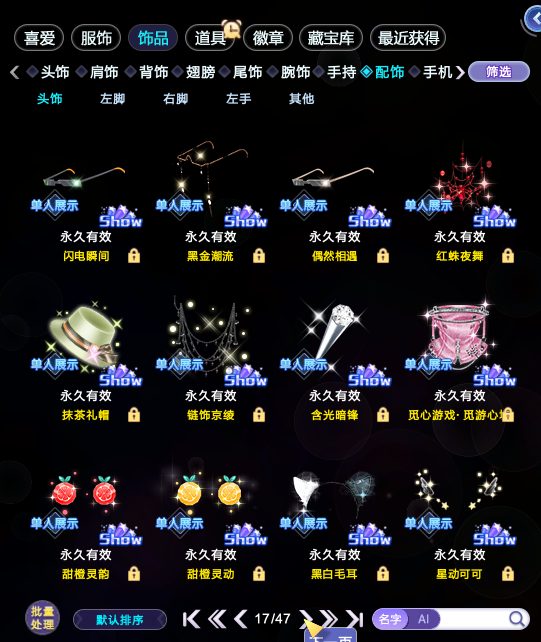Open the 筛选 filter button

coord(499,72)
